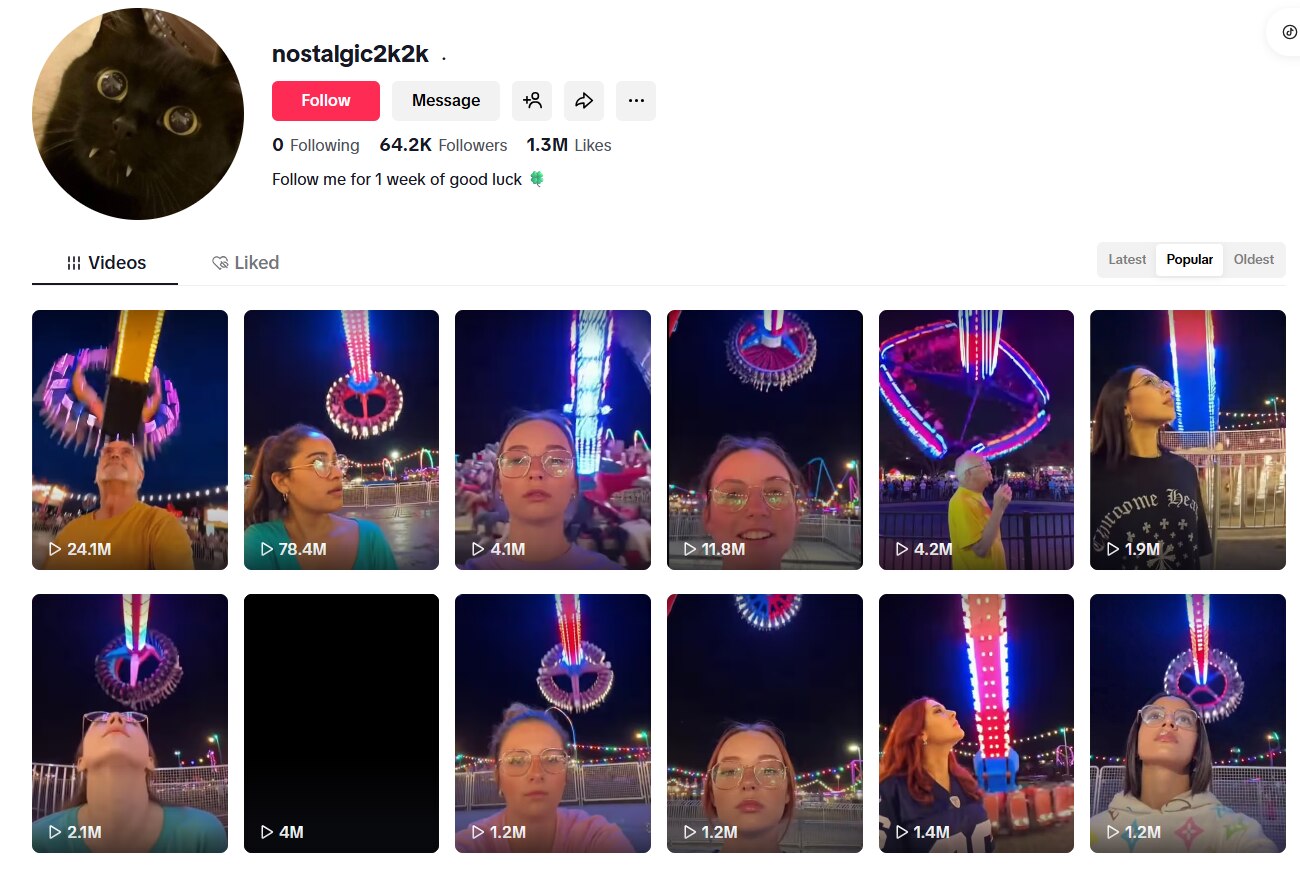Open the video with 78.4M views
The width and height of the screenshot is (1300, 871).
coord(341,440)
